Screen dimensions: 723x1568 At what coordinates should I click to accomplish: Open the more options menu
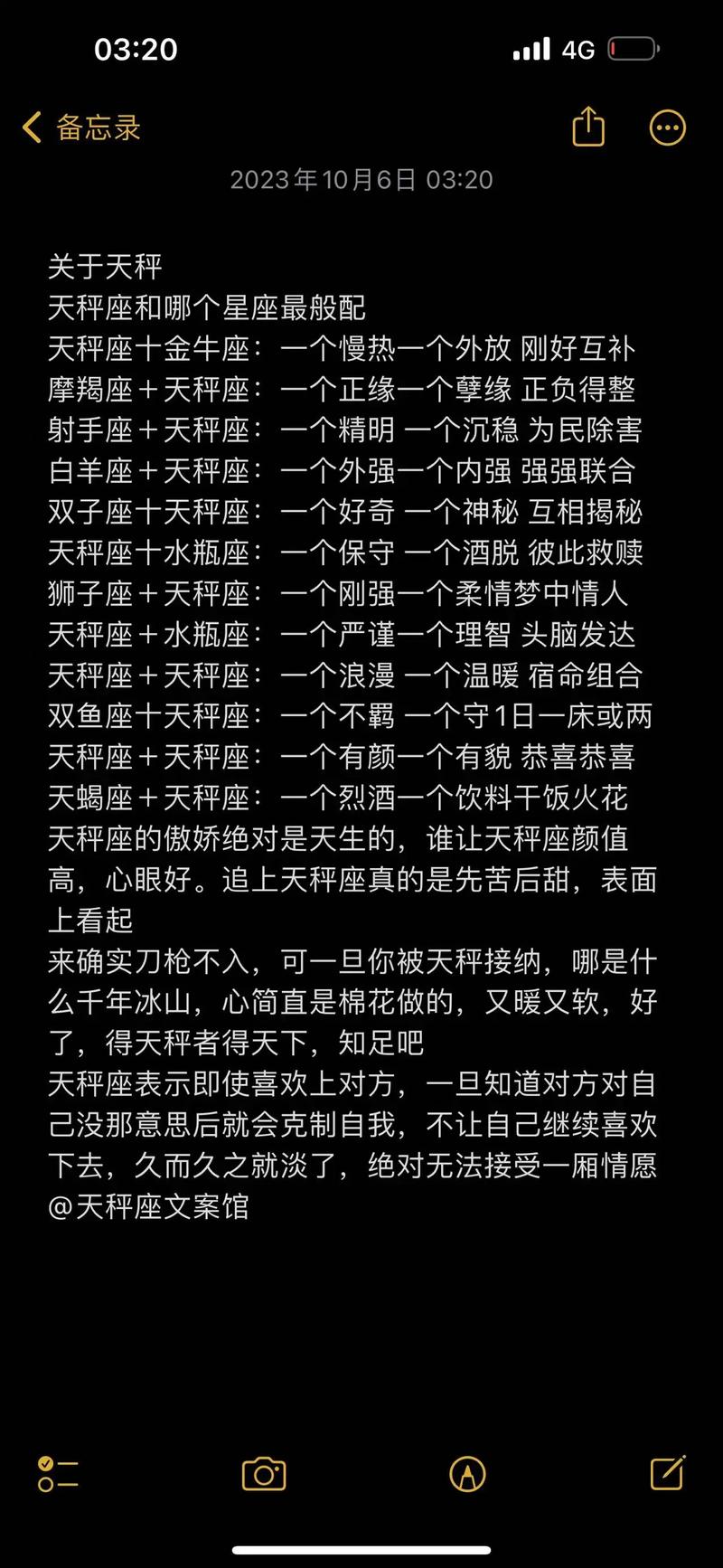668,128
